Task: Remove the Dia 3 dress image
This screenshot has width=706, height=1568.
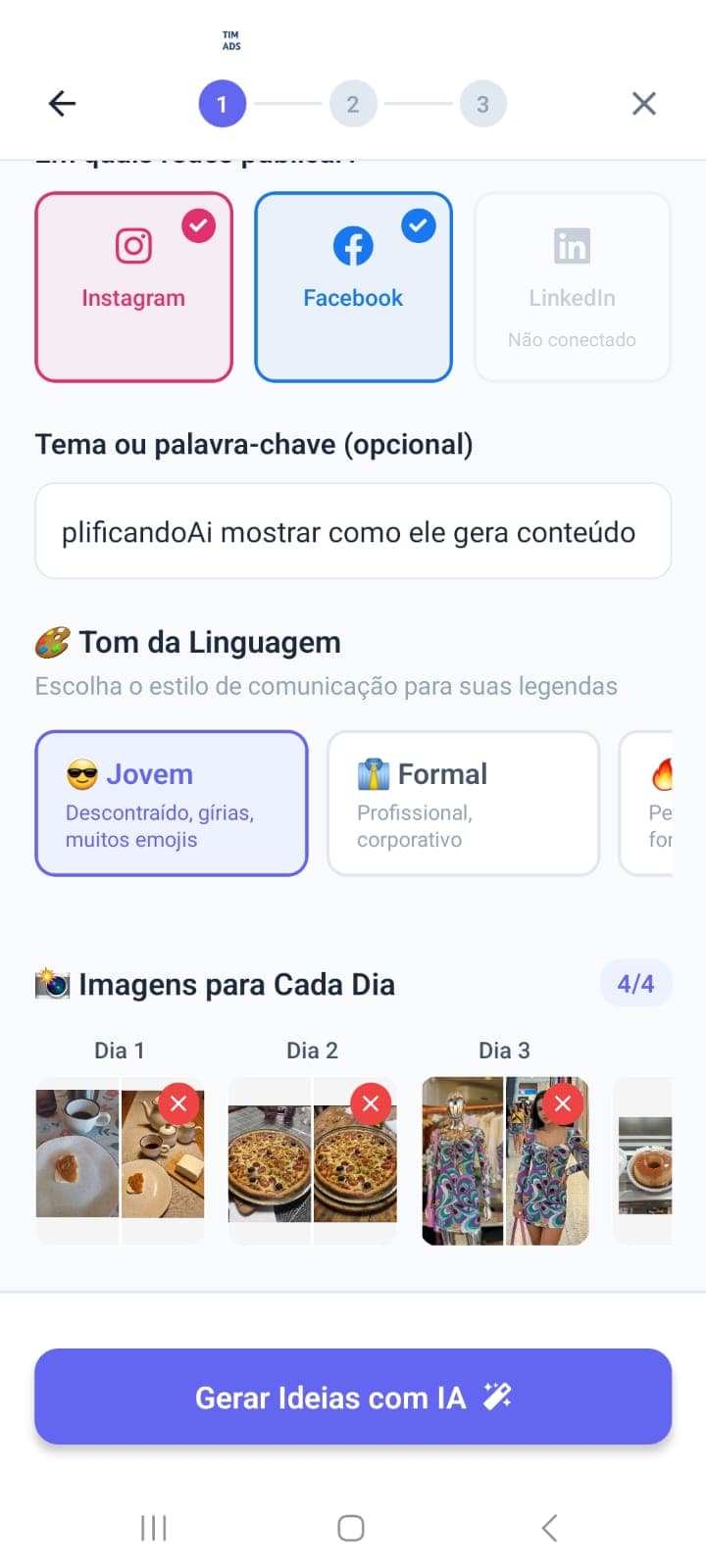Action: tap(563, 1104)
